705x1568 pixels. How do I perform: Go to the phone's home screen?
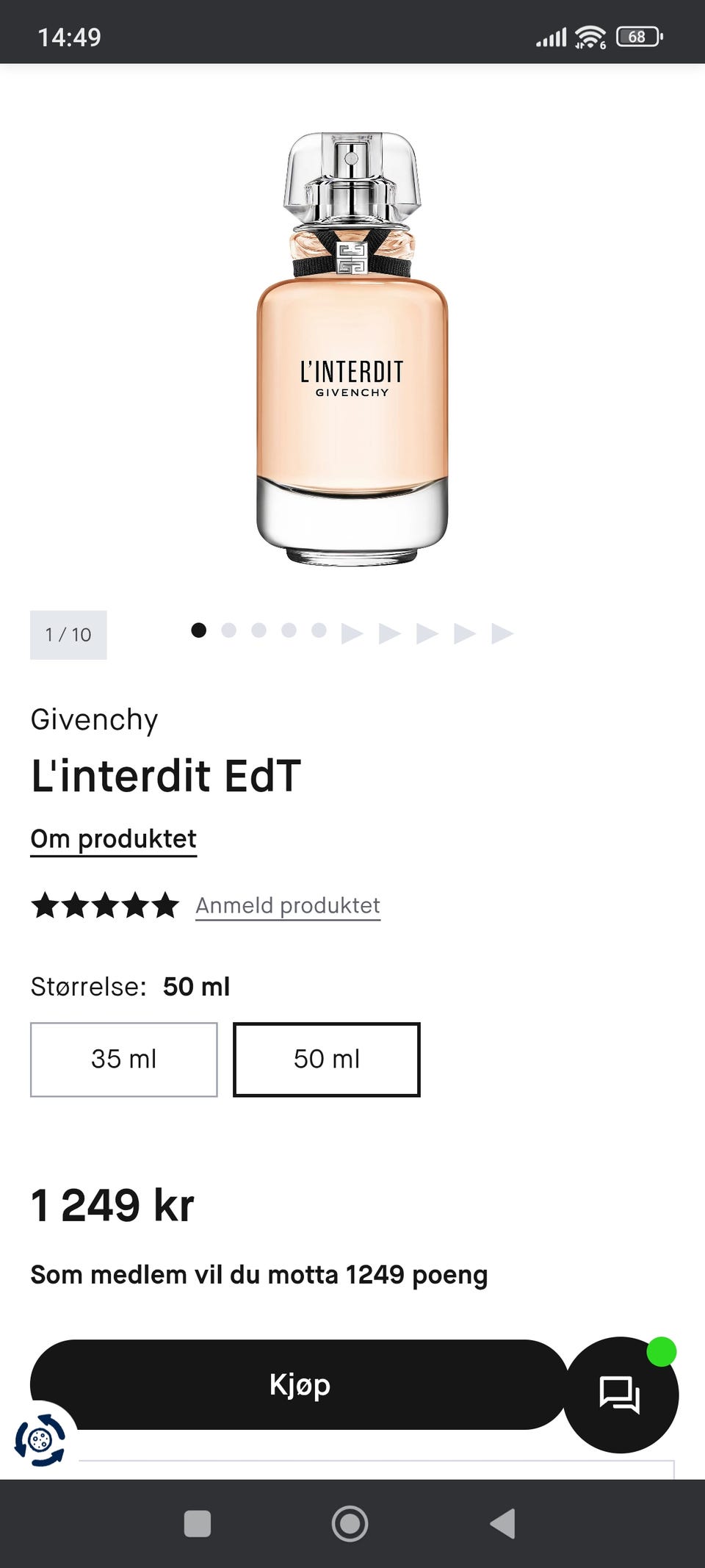350,1523
